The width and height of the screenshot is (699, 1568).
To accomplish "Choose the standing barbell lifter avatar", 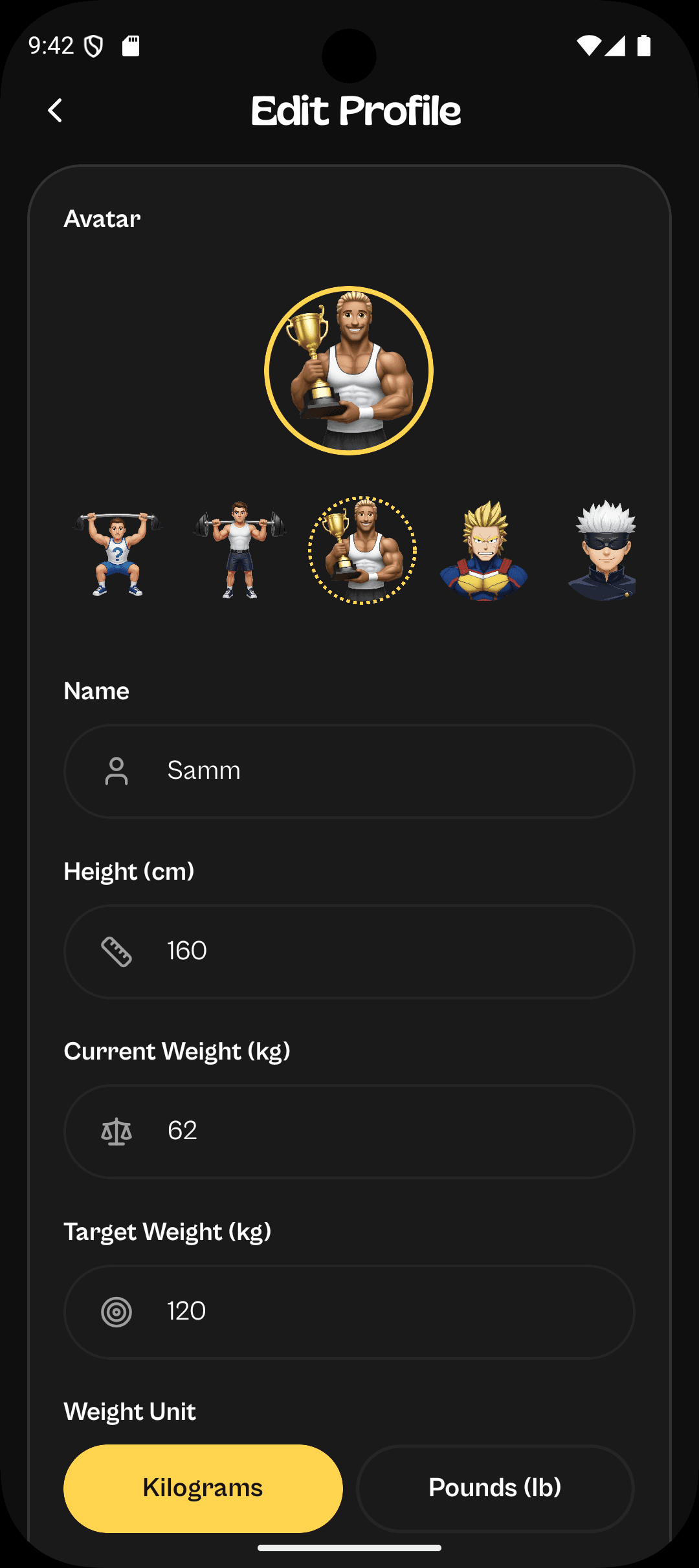I will pos(239,550).
